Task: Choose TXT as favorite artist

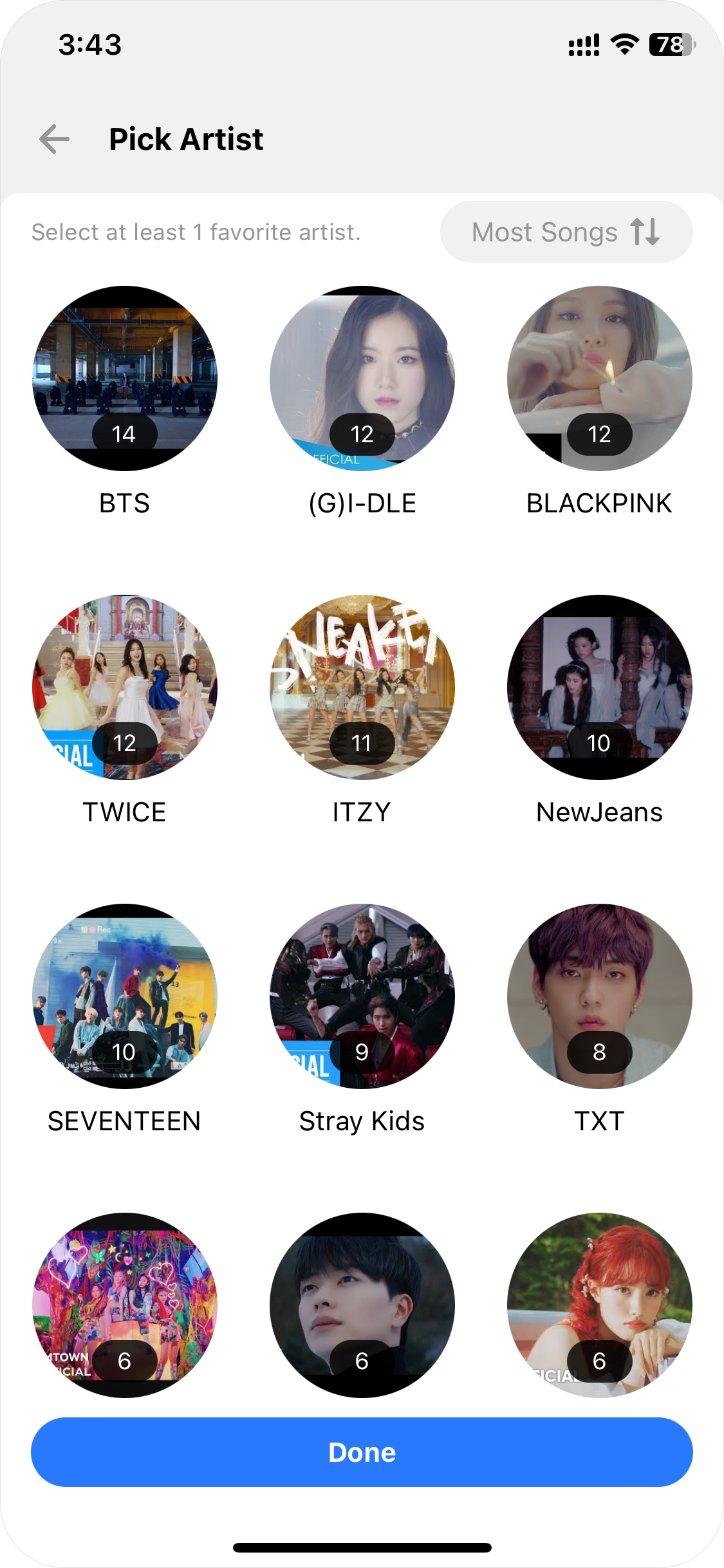Action: (600, 996)
